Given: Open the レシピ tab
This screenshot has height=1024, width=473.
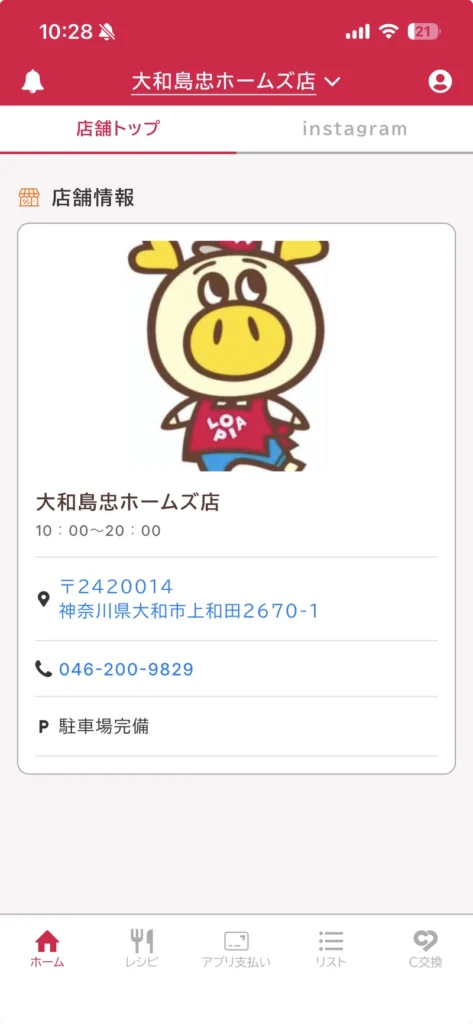Looking at the screenshot, I should [x=142, y=949].
